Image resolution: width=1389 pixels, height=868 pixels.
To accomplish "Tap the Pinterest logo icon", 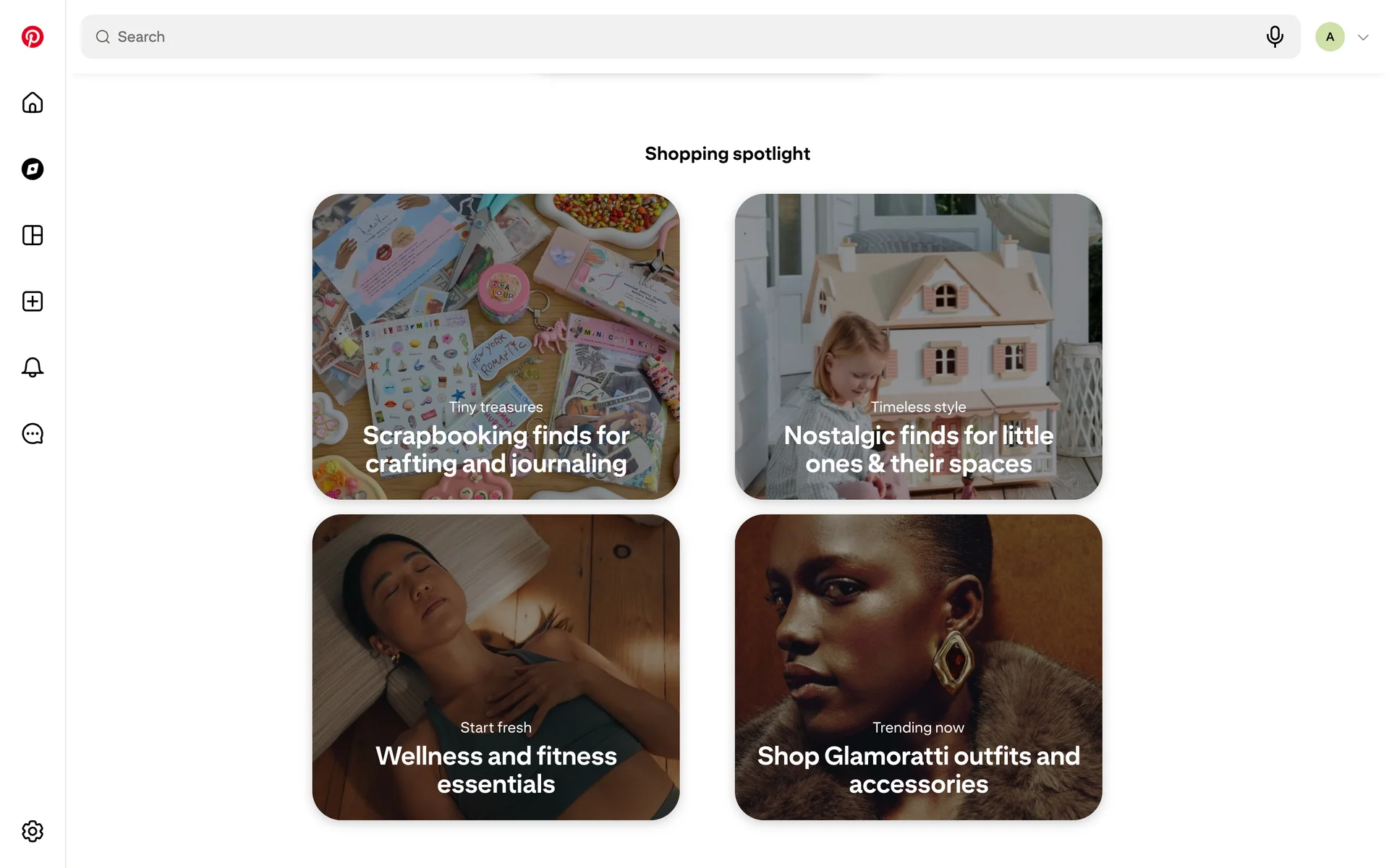I will 33,37.
